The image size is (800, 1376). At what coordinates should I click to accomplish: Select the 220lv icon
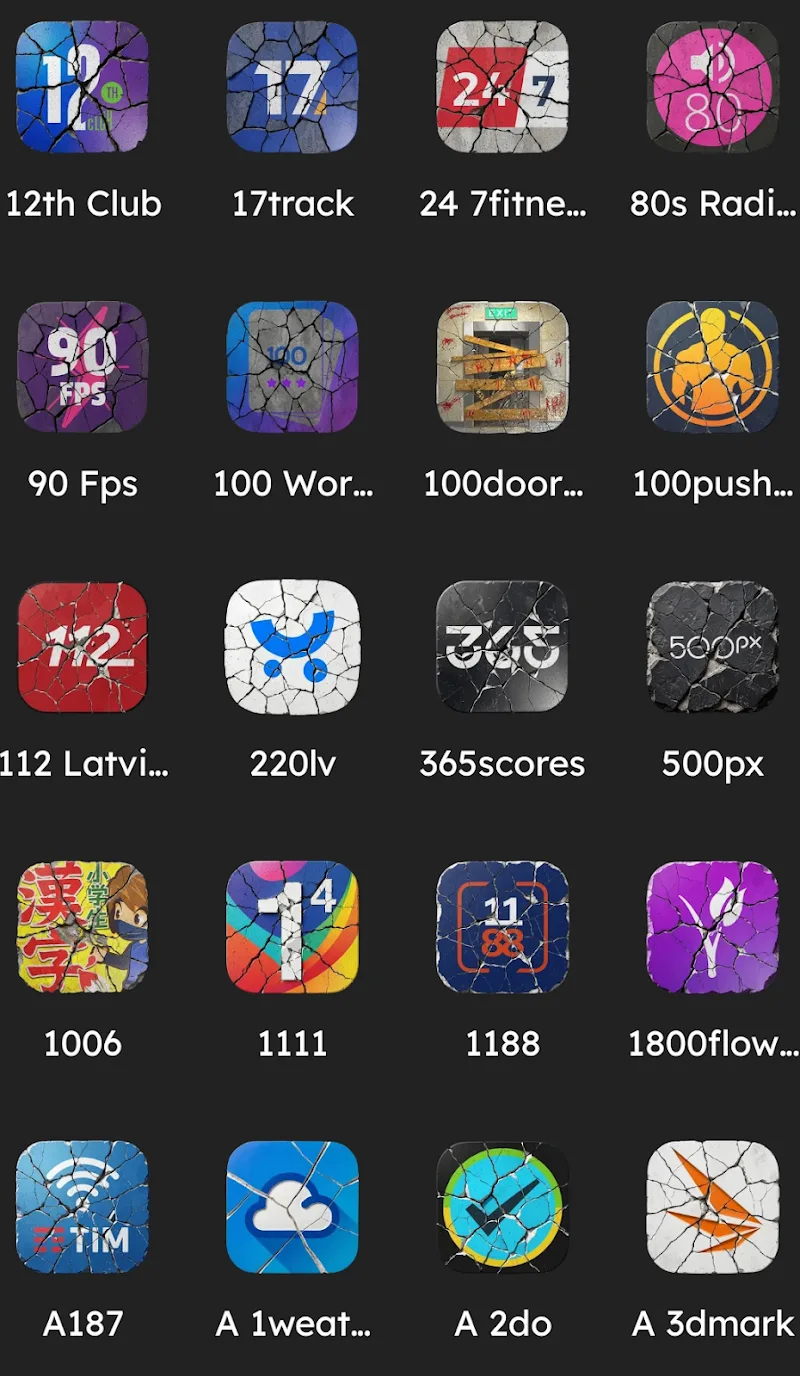tap(293, 647)
